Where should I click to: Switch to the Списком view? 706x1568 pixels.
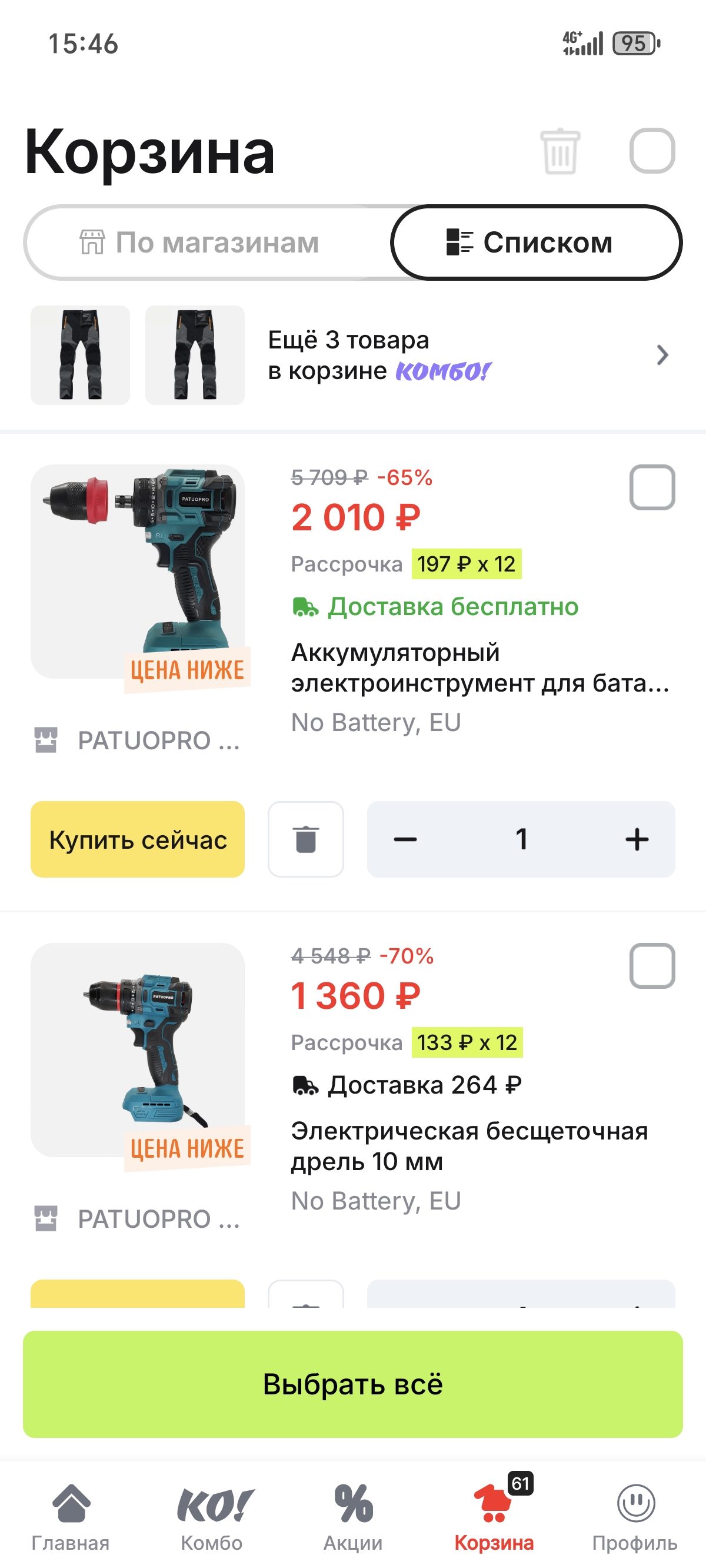click(536, 242)
